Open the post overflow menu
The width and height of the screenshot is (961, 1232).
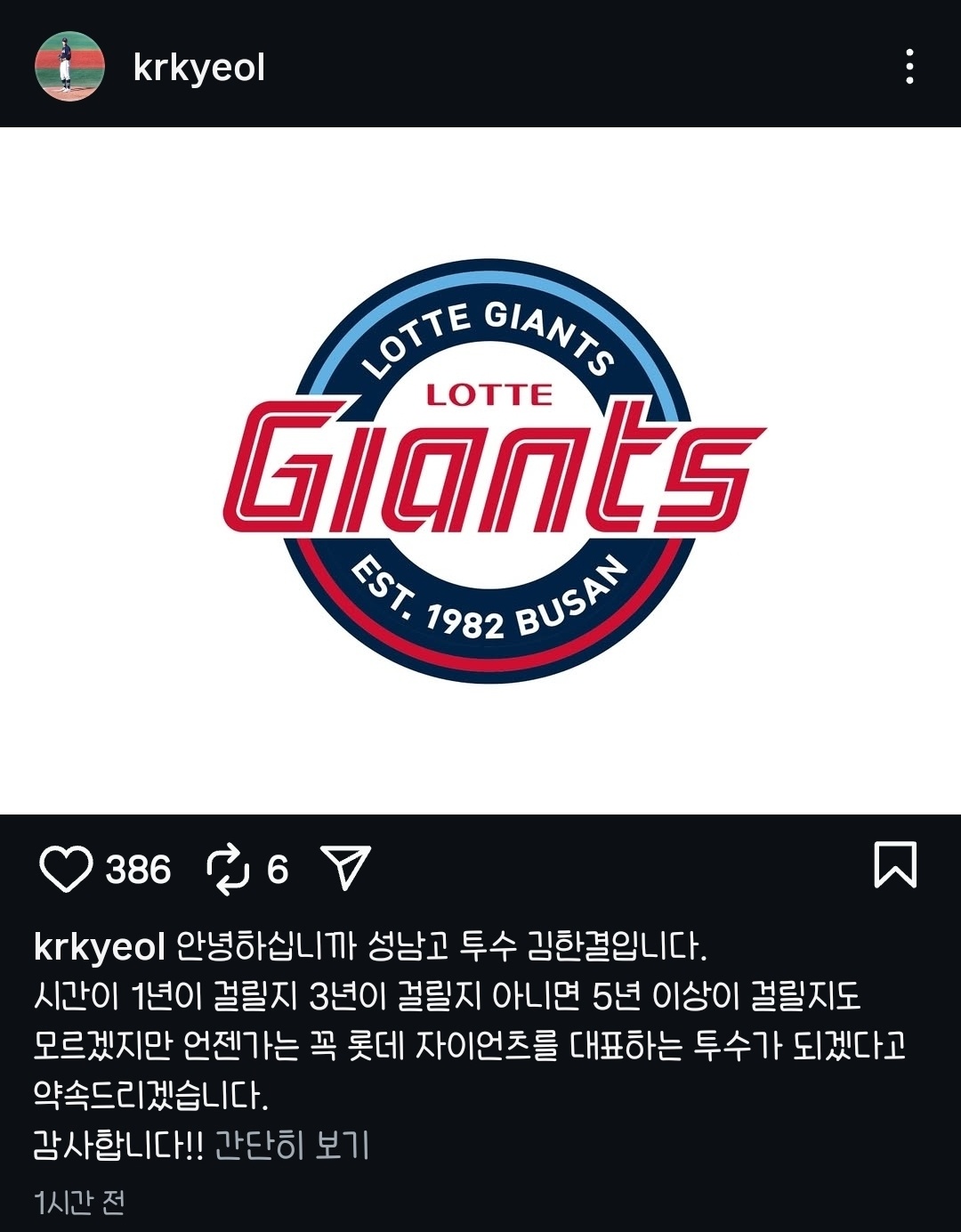click(909, 67)
